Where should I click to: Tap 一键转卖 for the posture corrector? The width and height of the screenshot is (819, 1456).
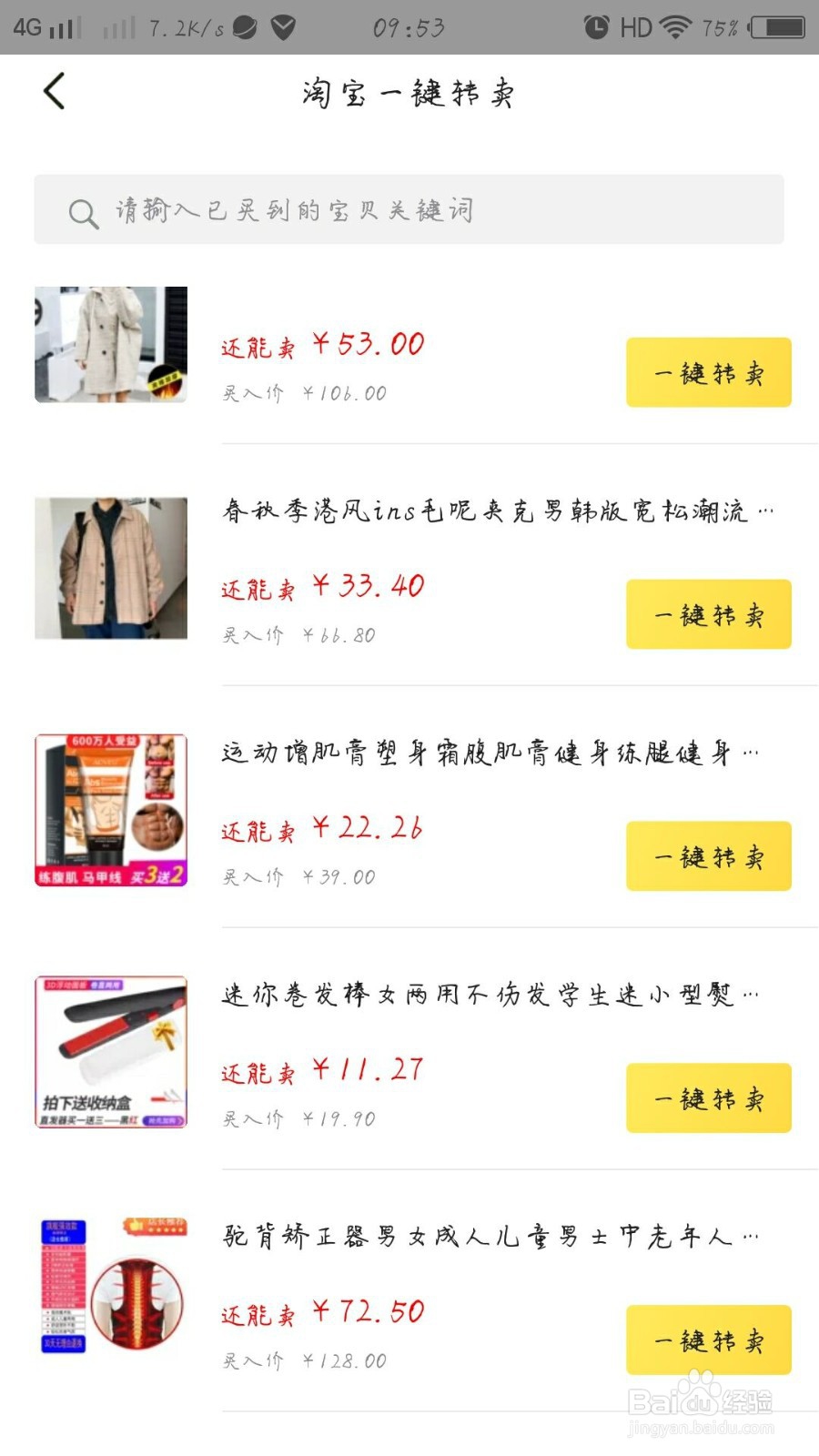[709, 1340]
